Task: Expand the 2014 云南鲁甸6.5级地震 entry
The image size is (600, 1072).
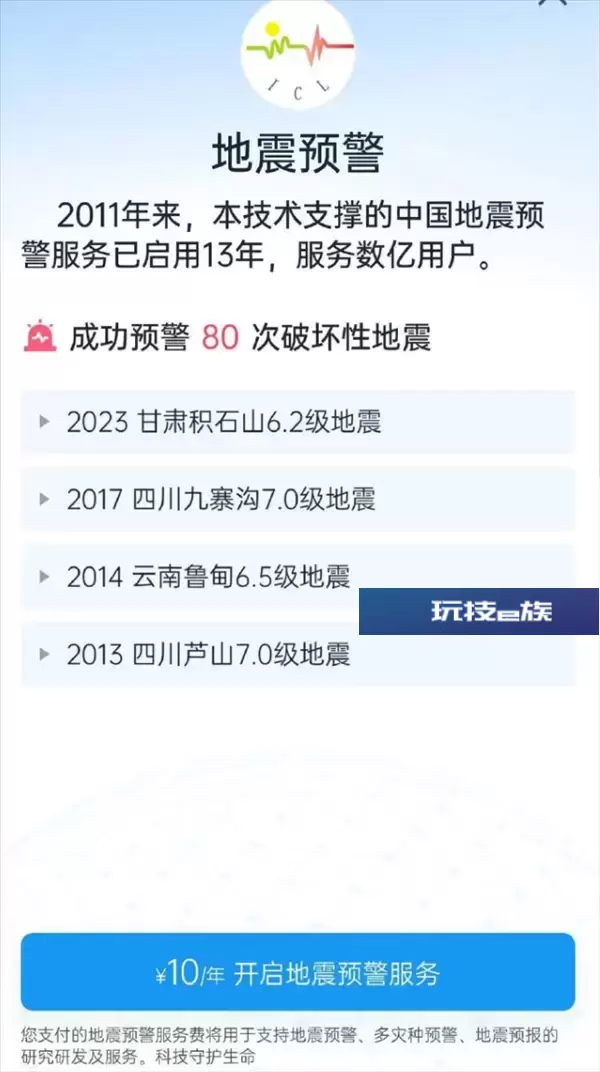Action: point(298,577)
